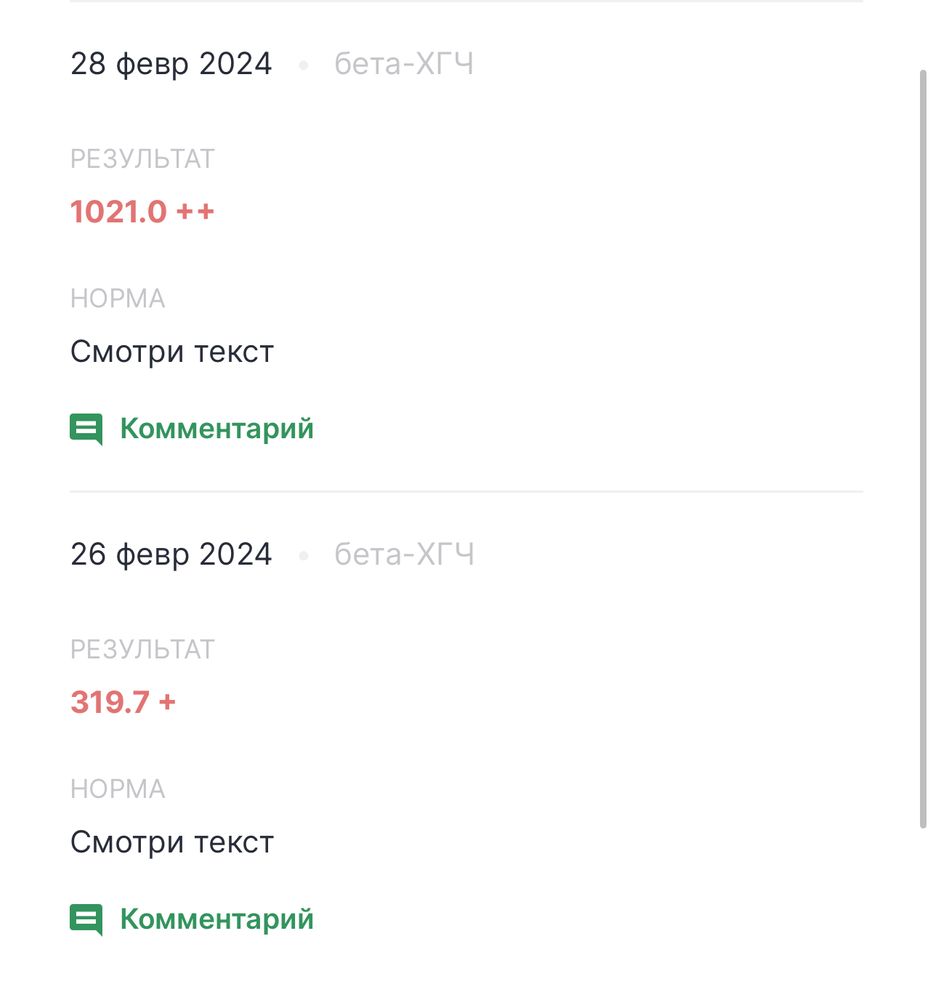Click Смотри текст under the lower НОРМА label
This screenshot has width=933, height=1000.
pyautogui.click(x=171, y=841)
